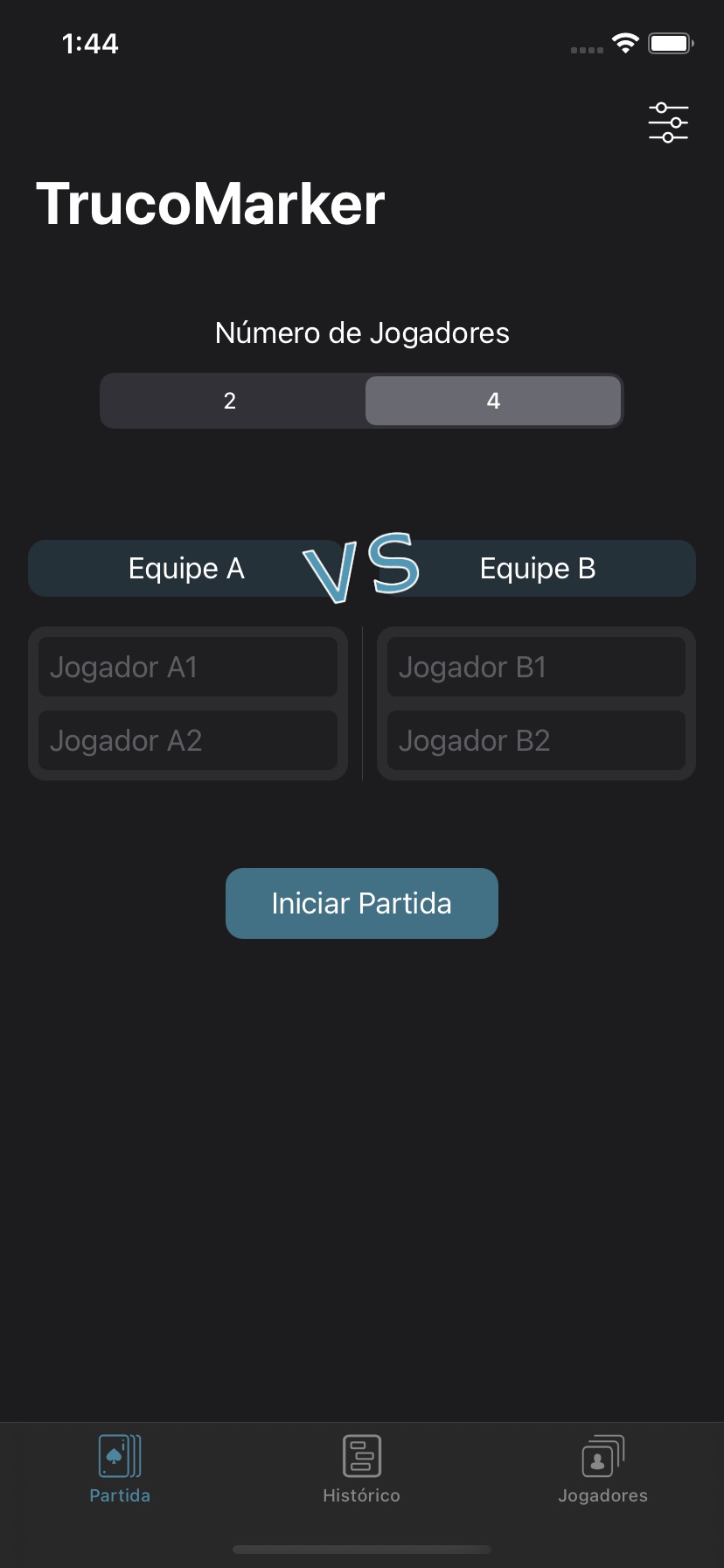This screenshot has height=1568, width=724.
Task: Start the match with Iniciar Partida
Action: pos(362,903)
